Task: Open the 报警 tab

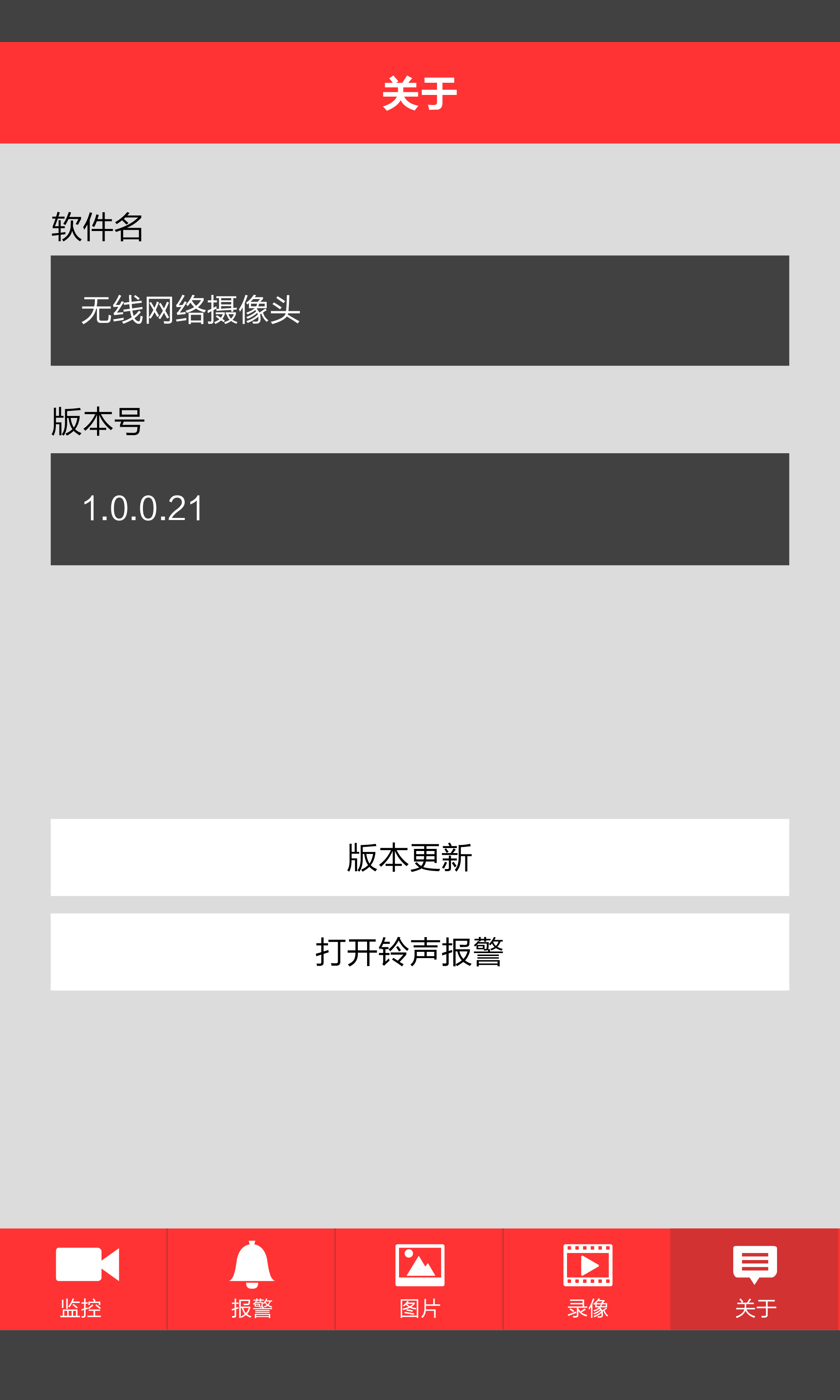Action: [x=251, y=1279]
